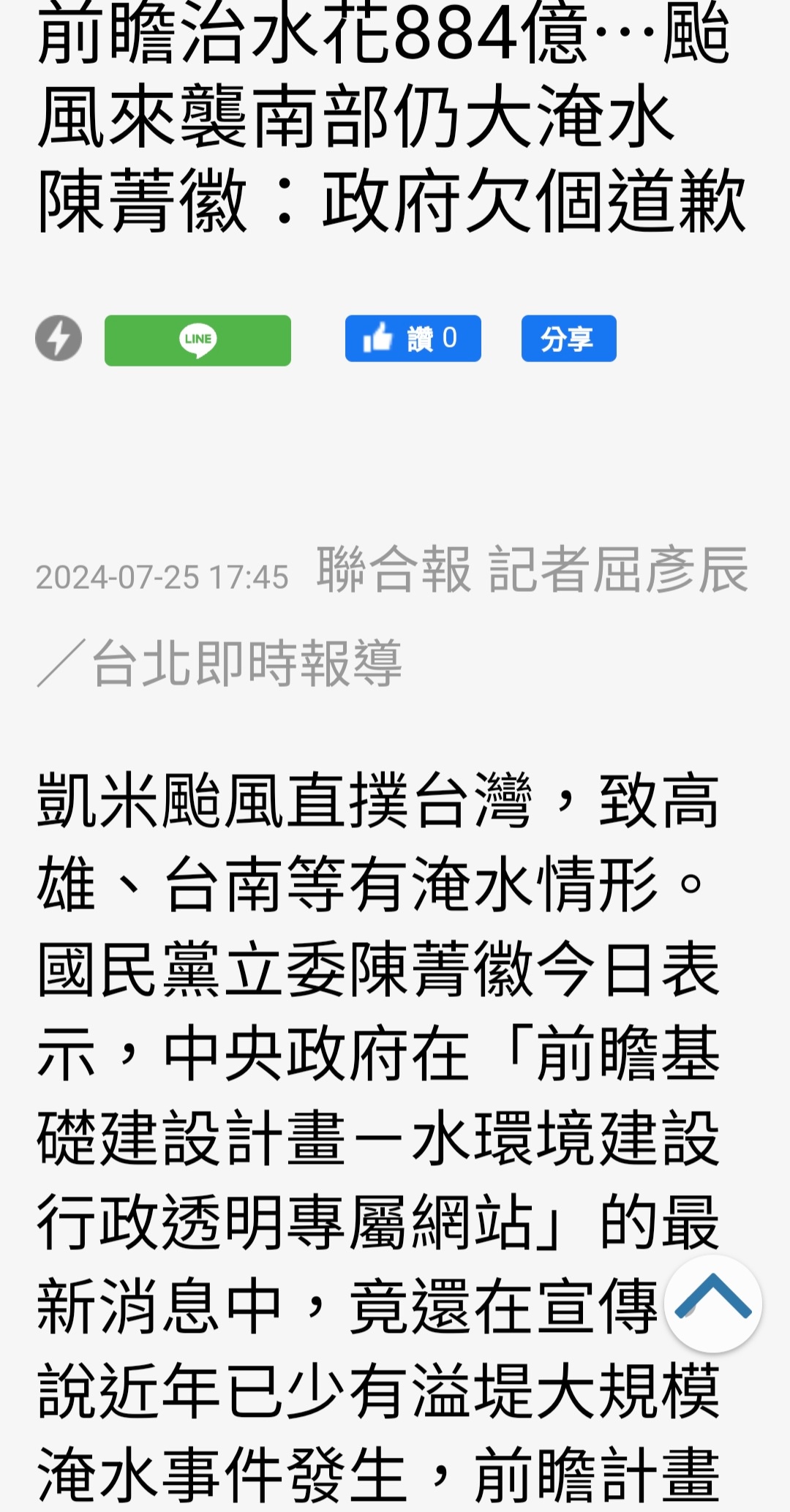790x1512 pixels.
Task: Tap the gray lightning bolt icon
Action: [59, 338]
